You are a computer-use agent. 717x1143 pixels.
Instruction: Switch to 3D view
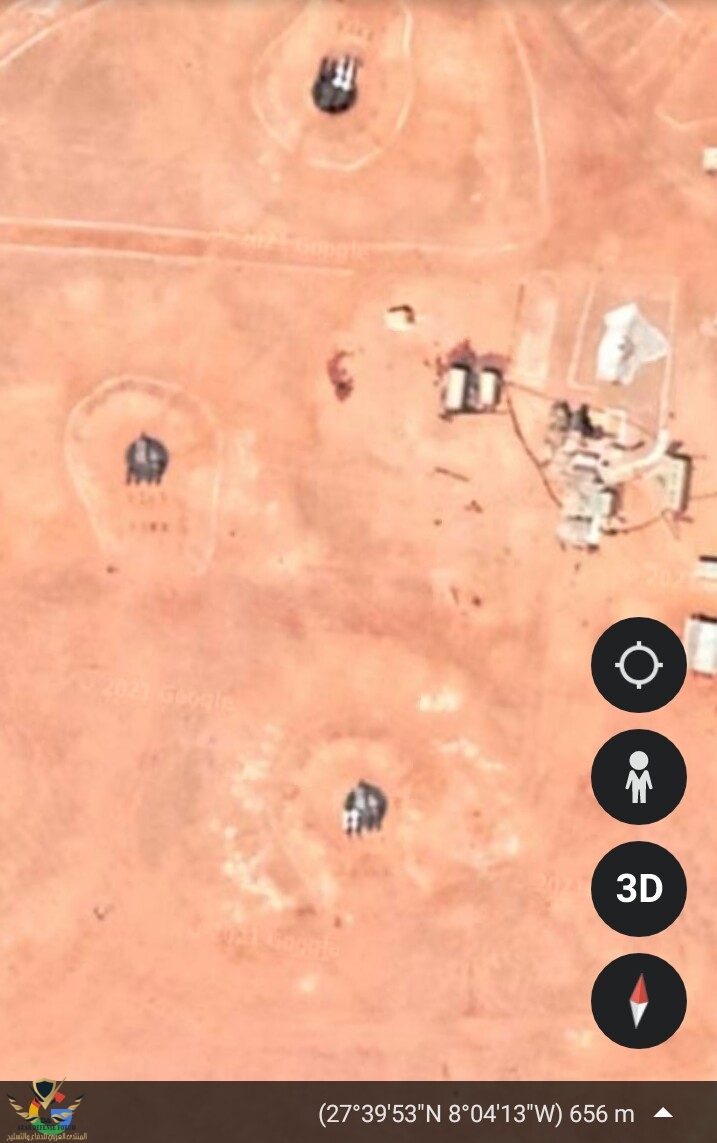click(638, 889)
